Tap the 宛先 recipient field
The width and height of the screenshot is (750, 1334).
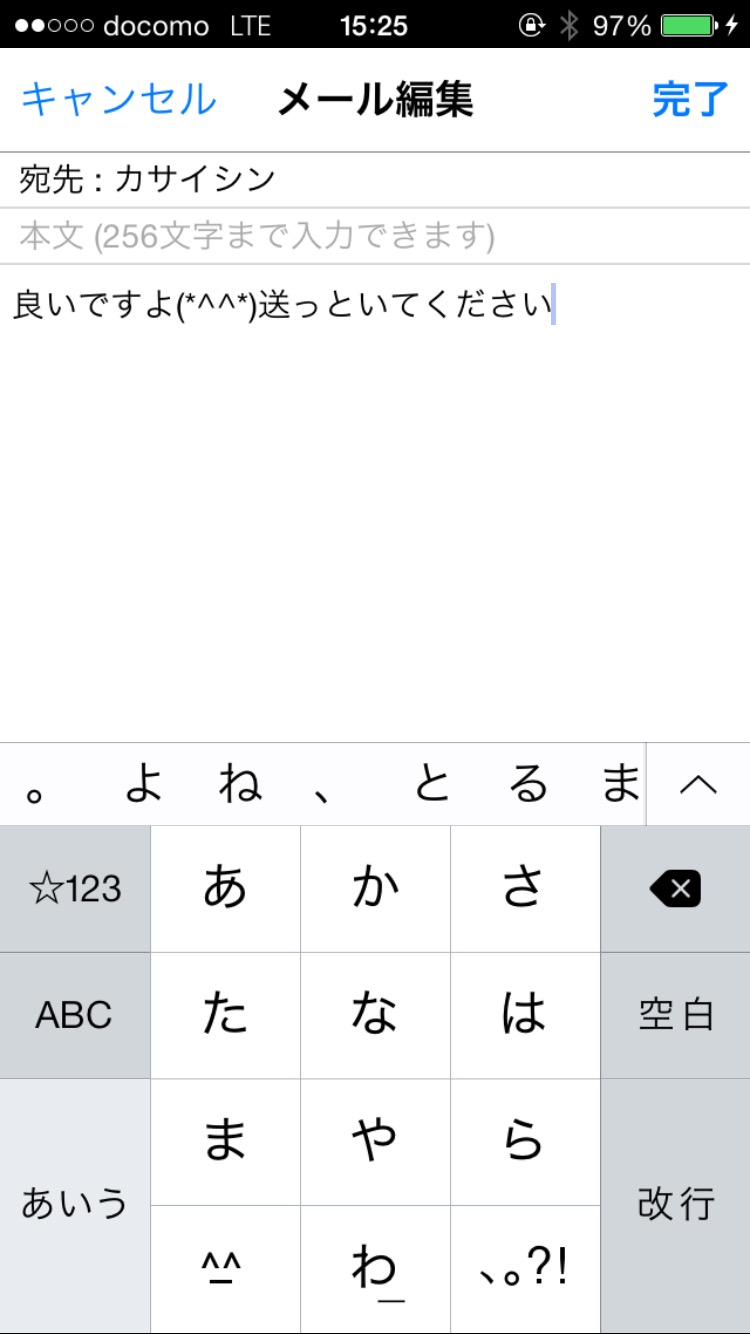coord(375,180)
